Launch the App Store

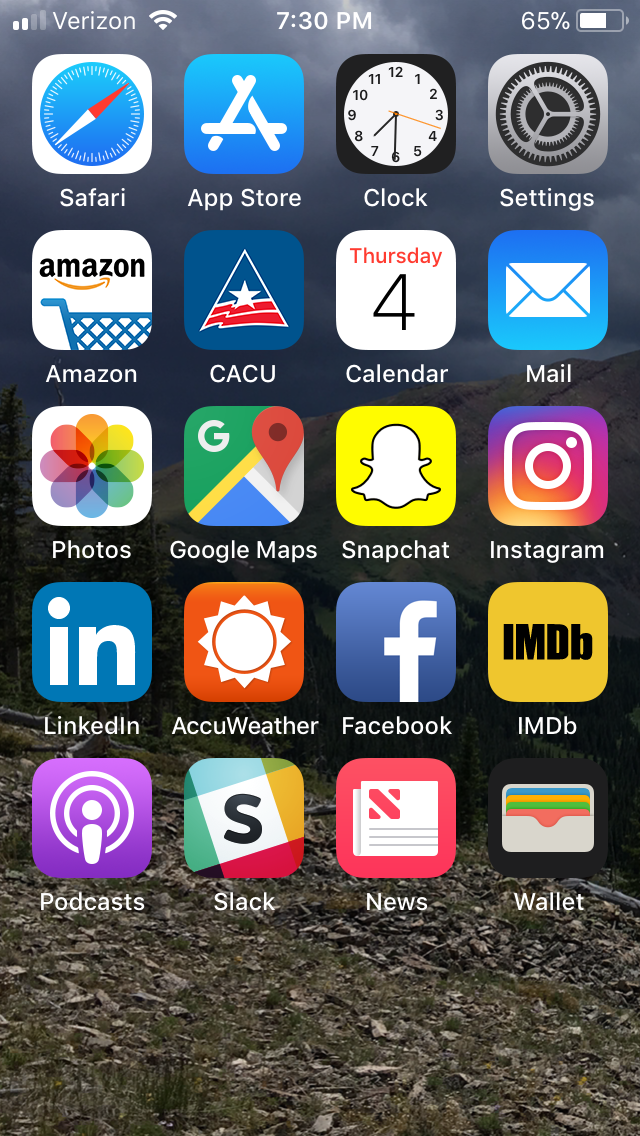tap(244, 114)
